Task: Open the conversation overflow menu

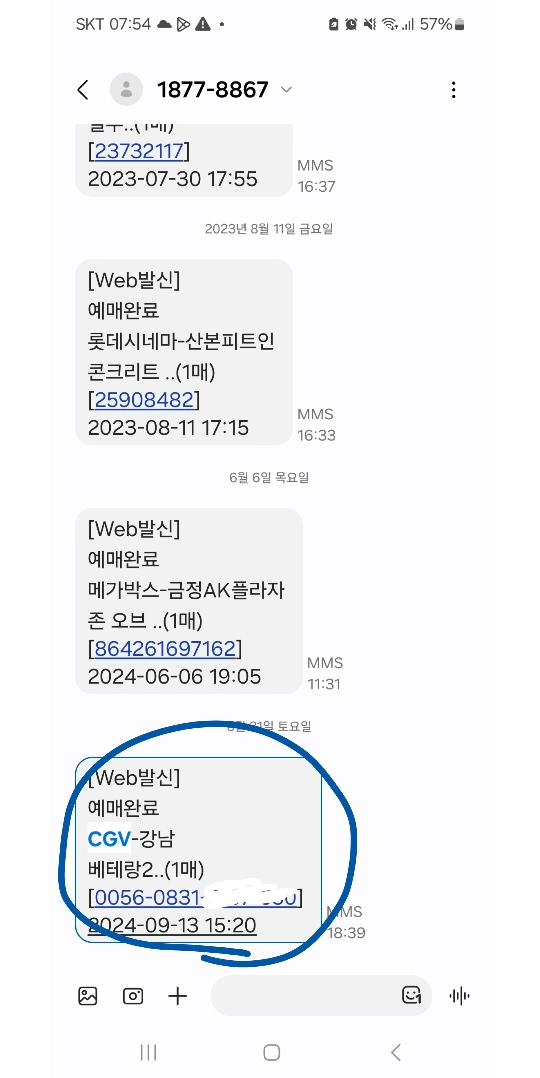Action: pyautogui.click(x=453, y=90)
